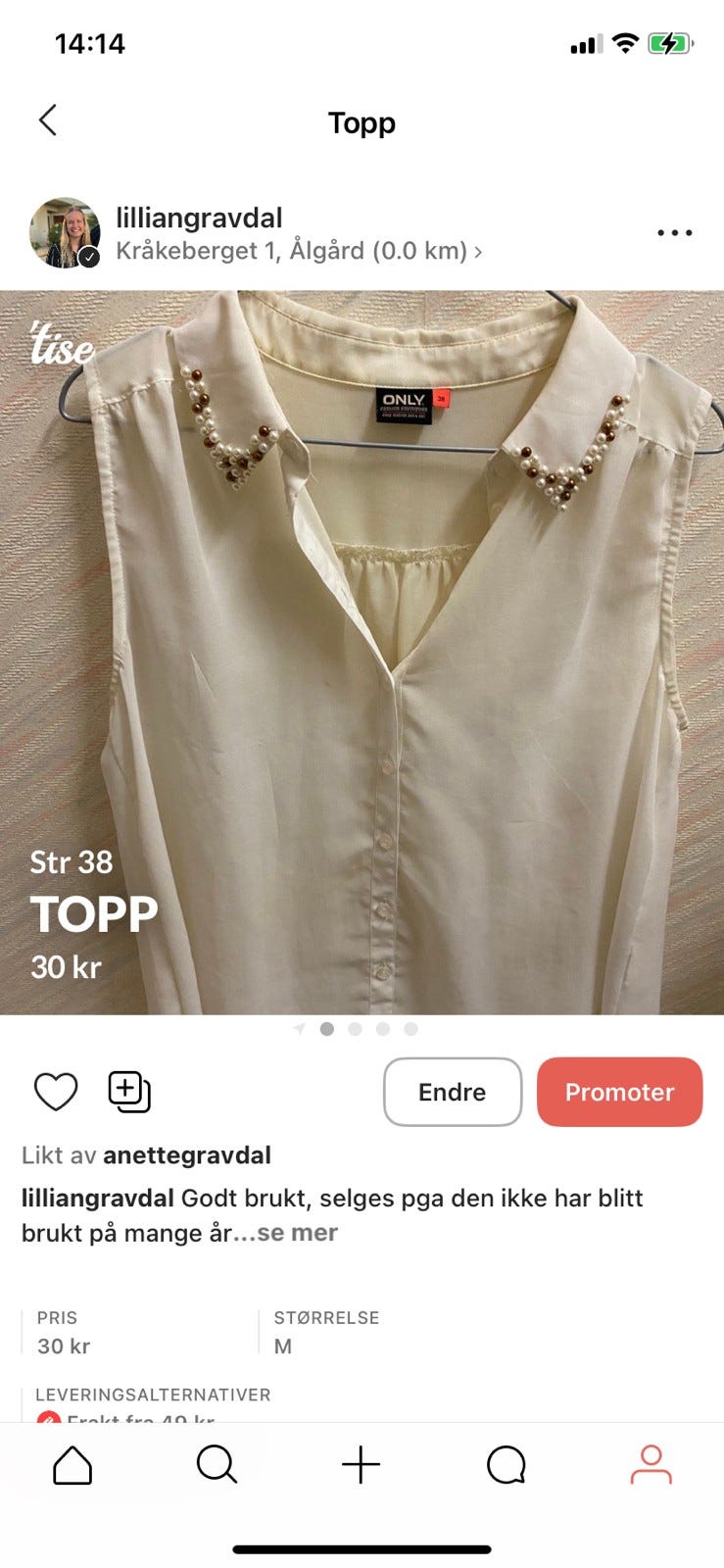This screenshot has height=1568, width=724.
Task: Open your profile via the person icon
Action: click(x=650, y=1465)
